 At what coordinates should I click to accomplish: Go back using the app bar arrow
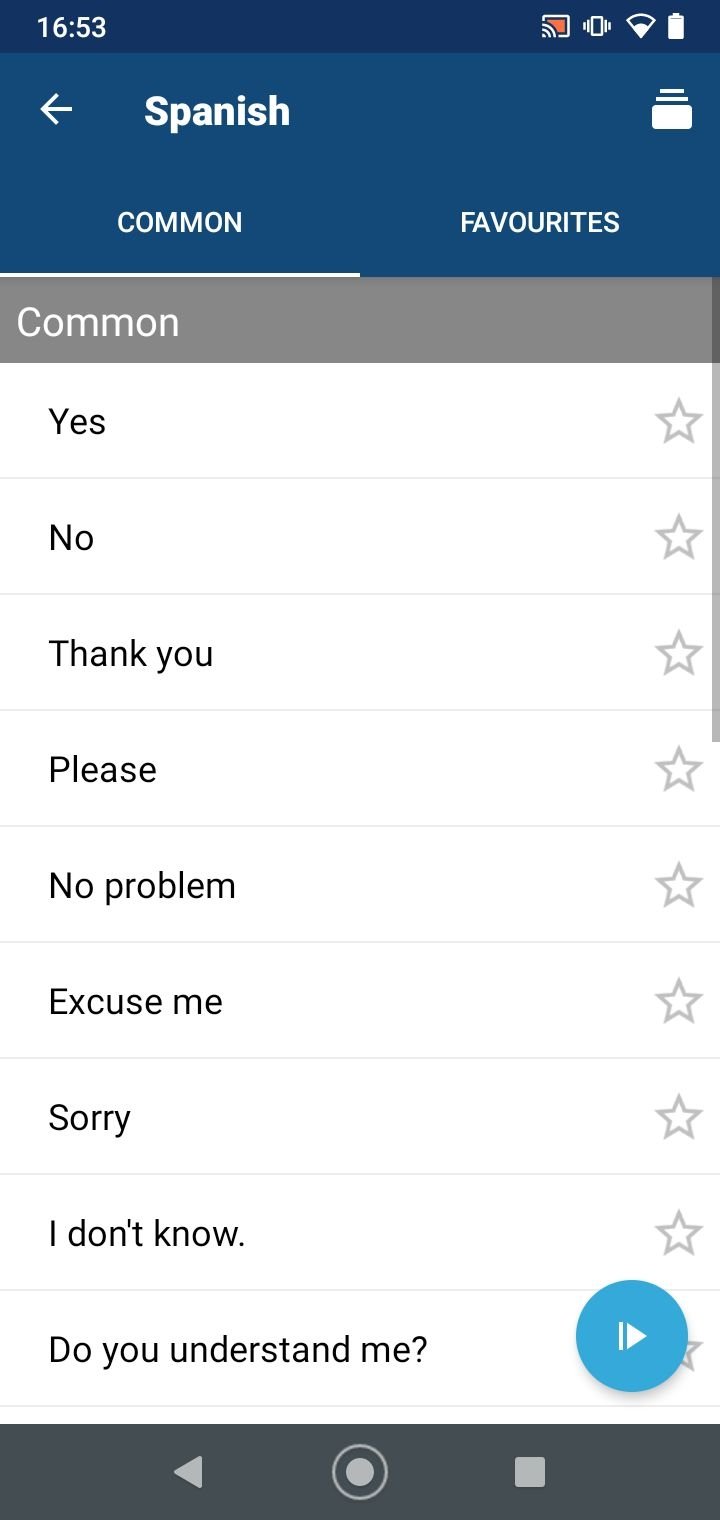coord(56,110)
